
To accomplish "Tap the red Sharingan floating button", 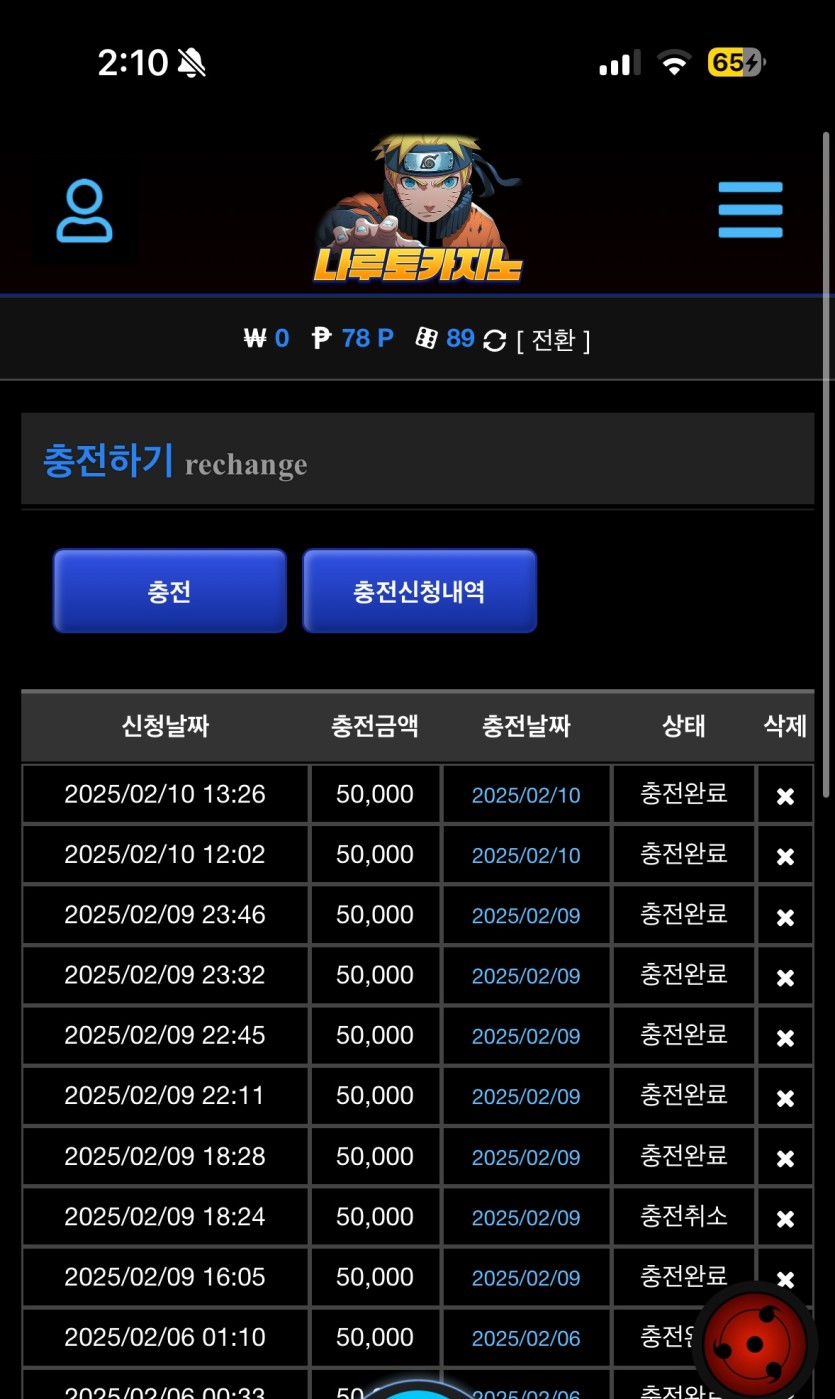I will pos(756,1342).
